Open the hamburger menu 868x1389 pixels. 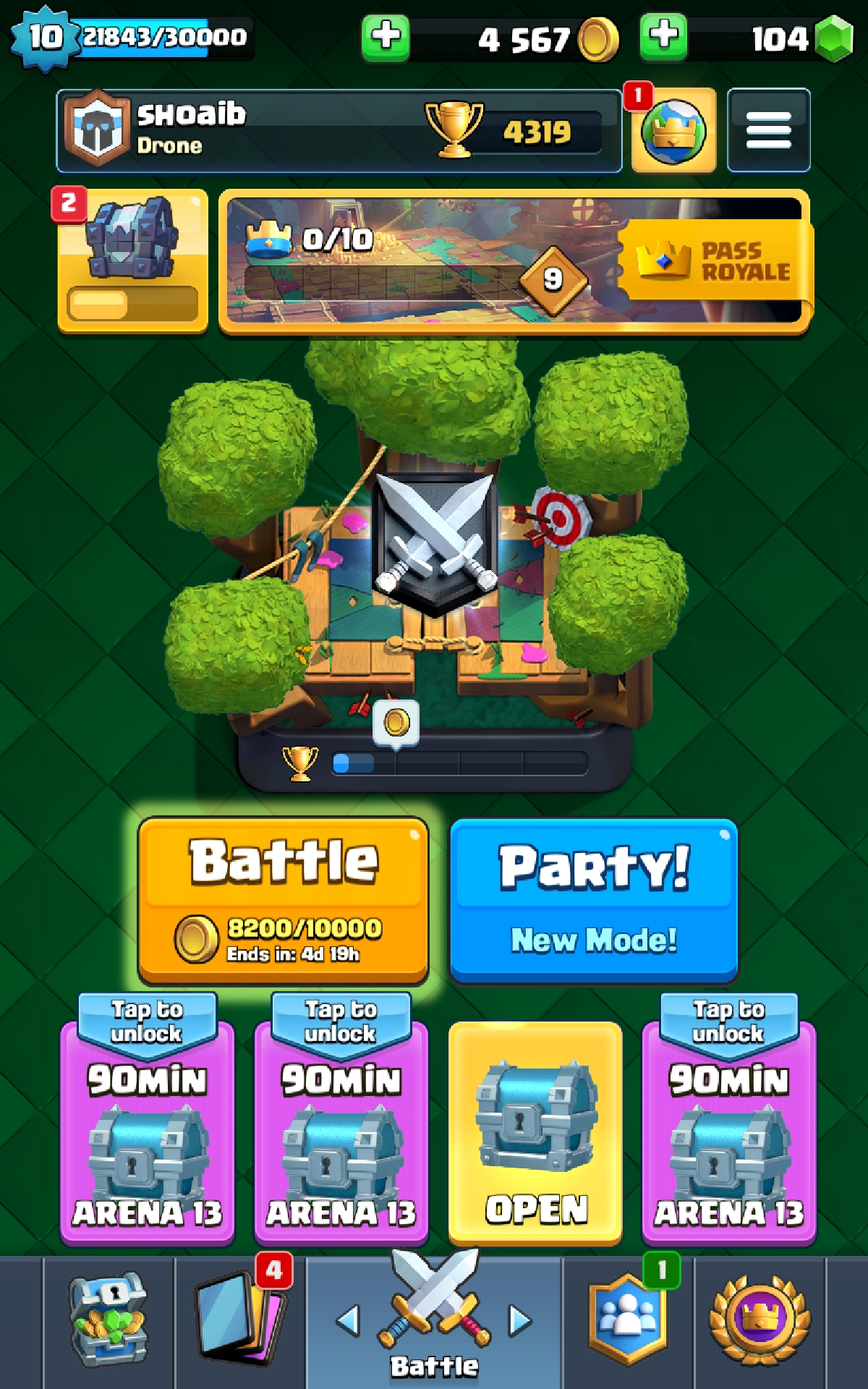(x=768, y=131)
